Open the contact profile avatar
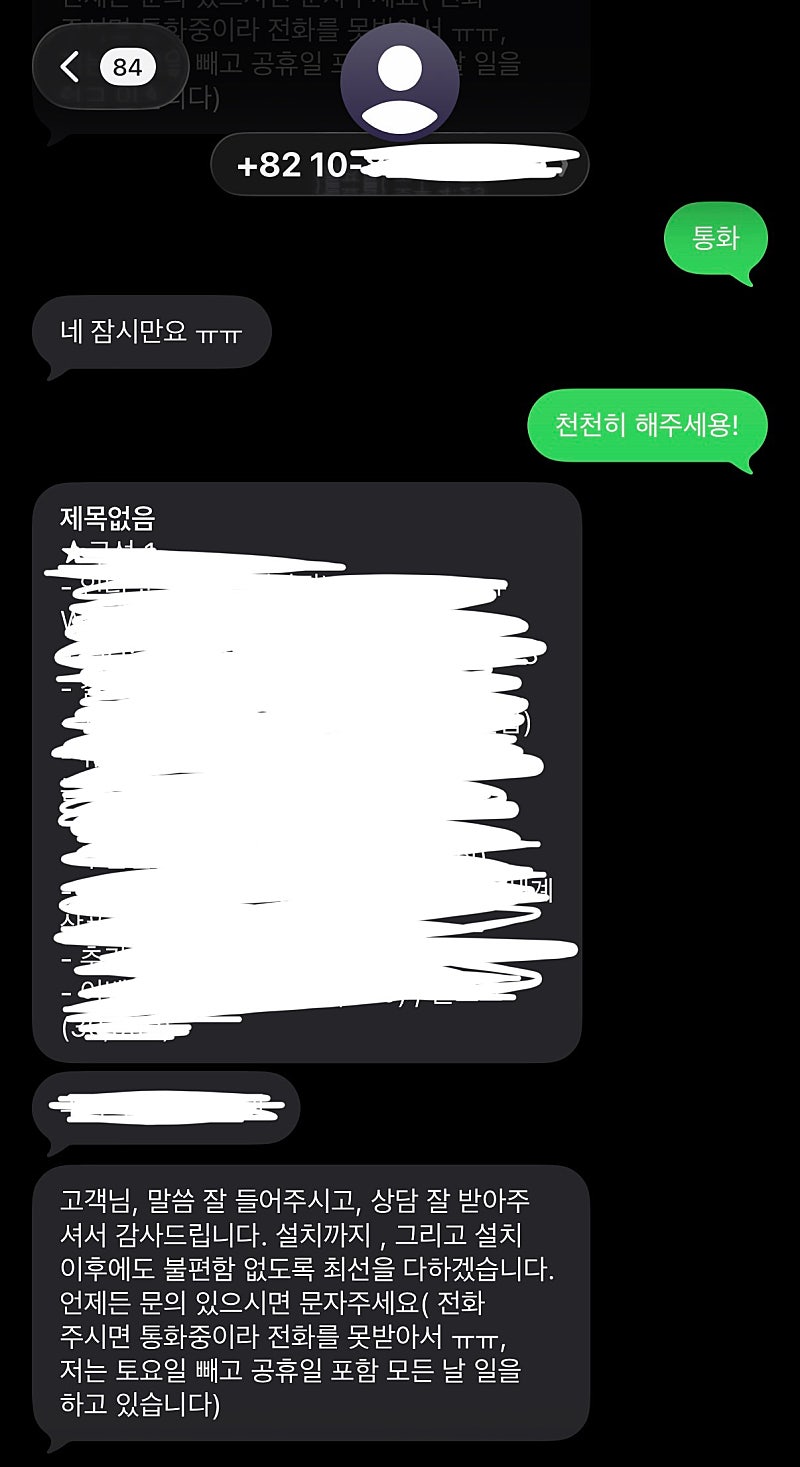Screen dimensions: 800x1467 pyautogui.click(x=399, y=82)
